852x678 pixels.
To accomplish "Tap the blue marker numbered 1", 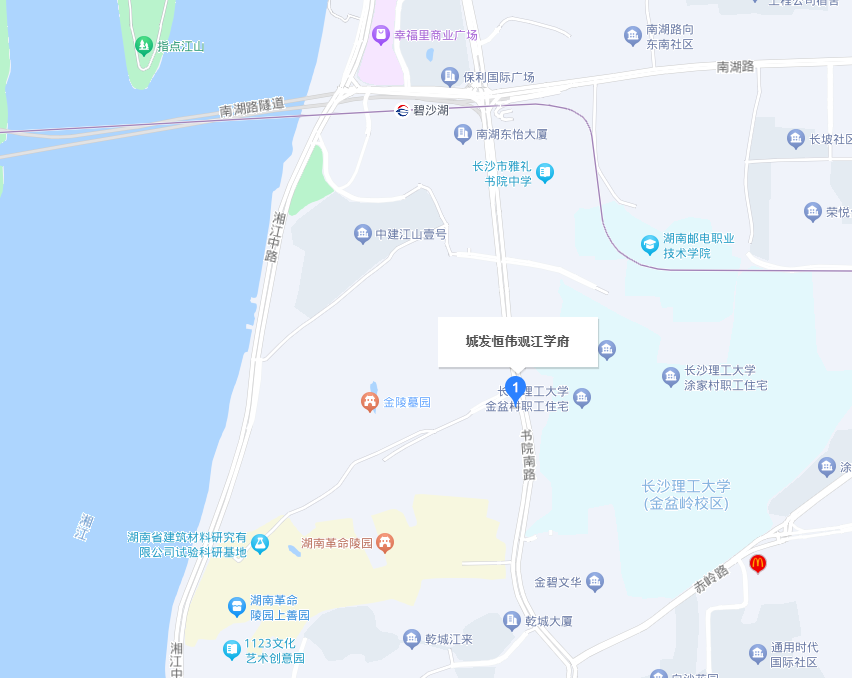I will pos(514,388).
